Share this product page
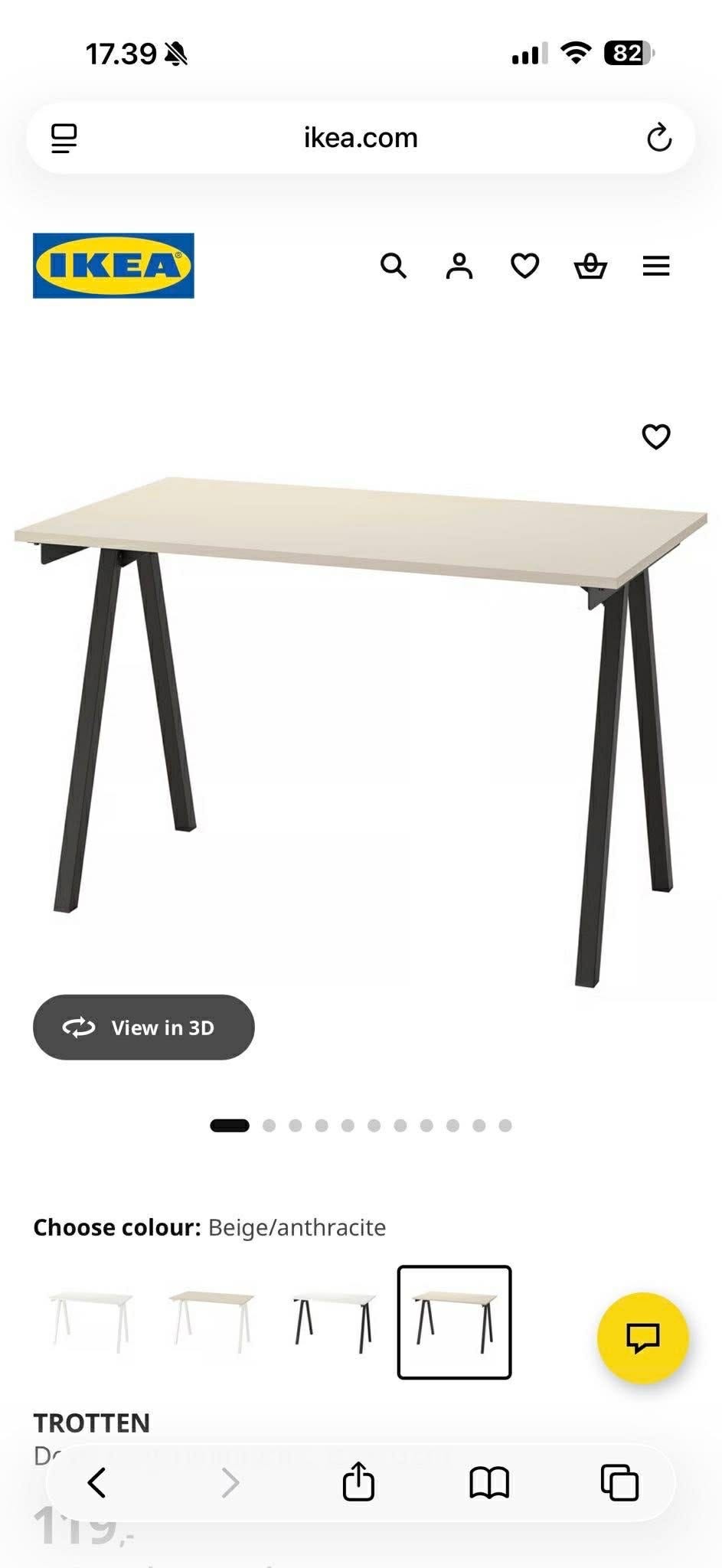The width and height of the screenshot is (722, 1568). point(358,1482)
